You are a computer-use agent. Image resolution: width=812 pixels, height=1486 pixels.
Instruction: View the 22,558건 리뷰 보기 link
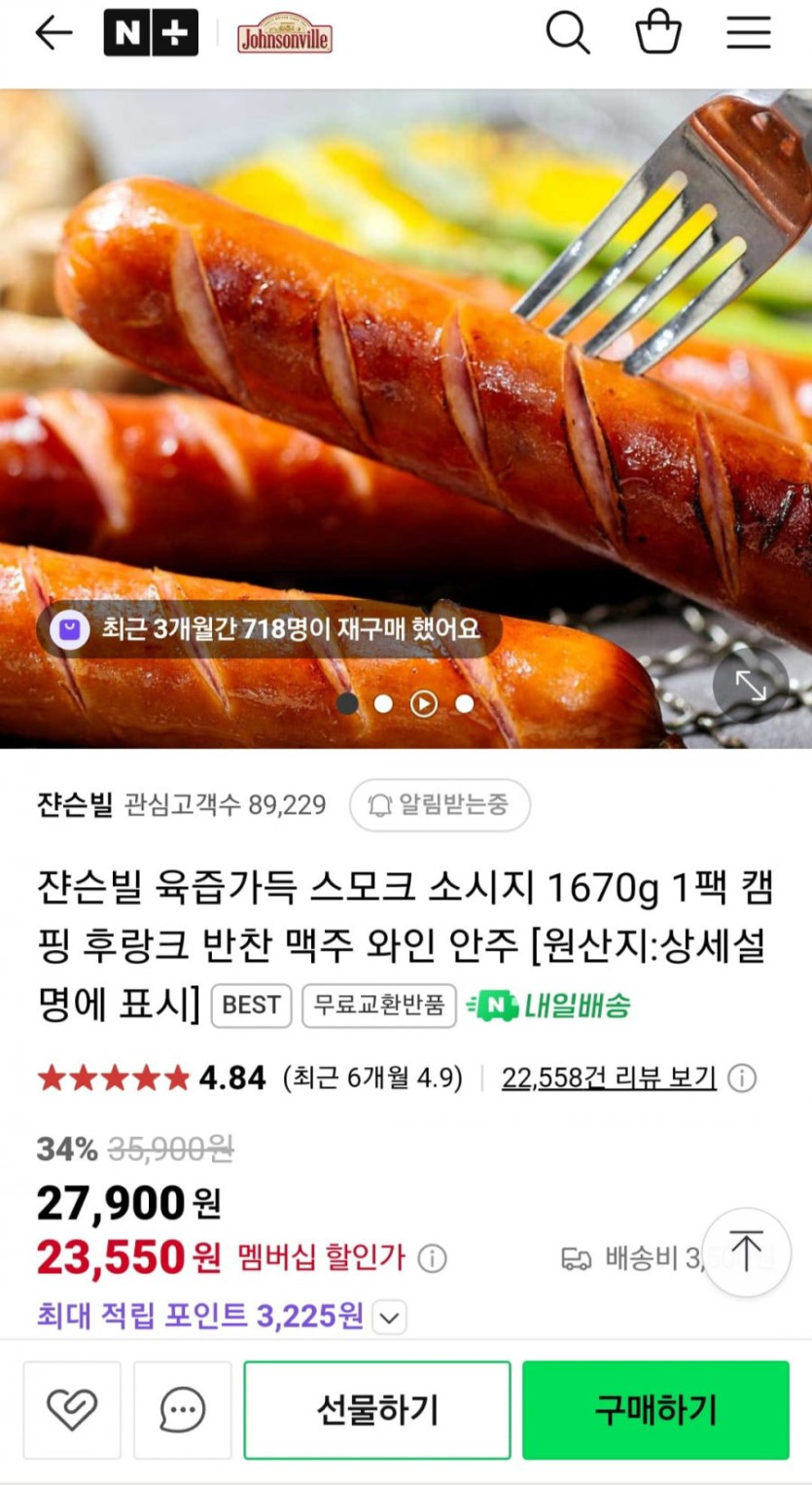pos(609,1079)
